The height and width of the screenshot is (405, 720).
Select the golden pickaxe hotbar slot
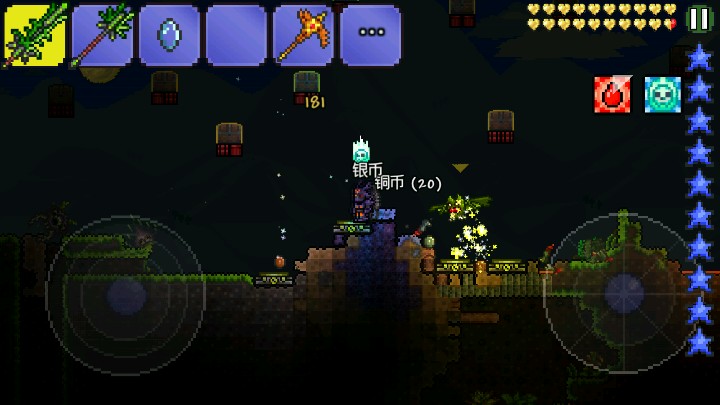(x=303, y=35)
